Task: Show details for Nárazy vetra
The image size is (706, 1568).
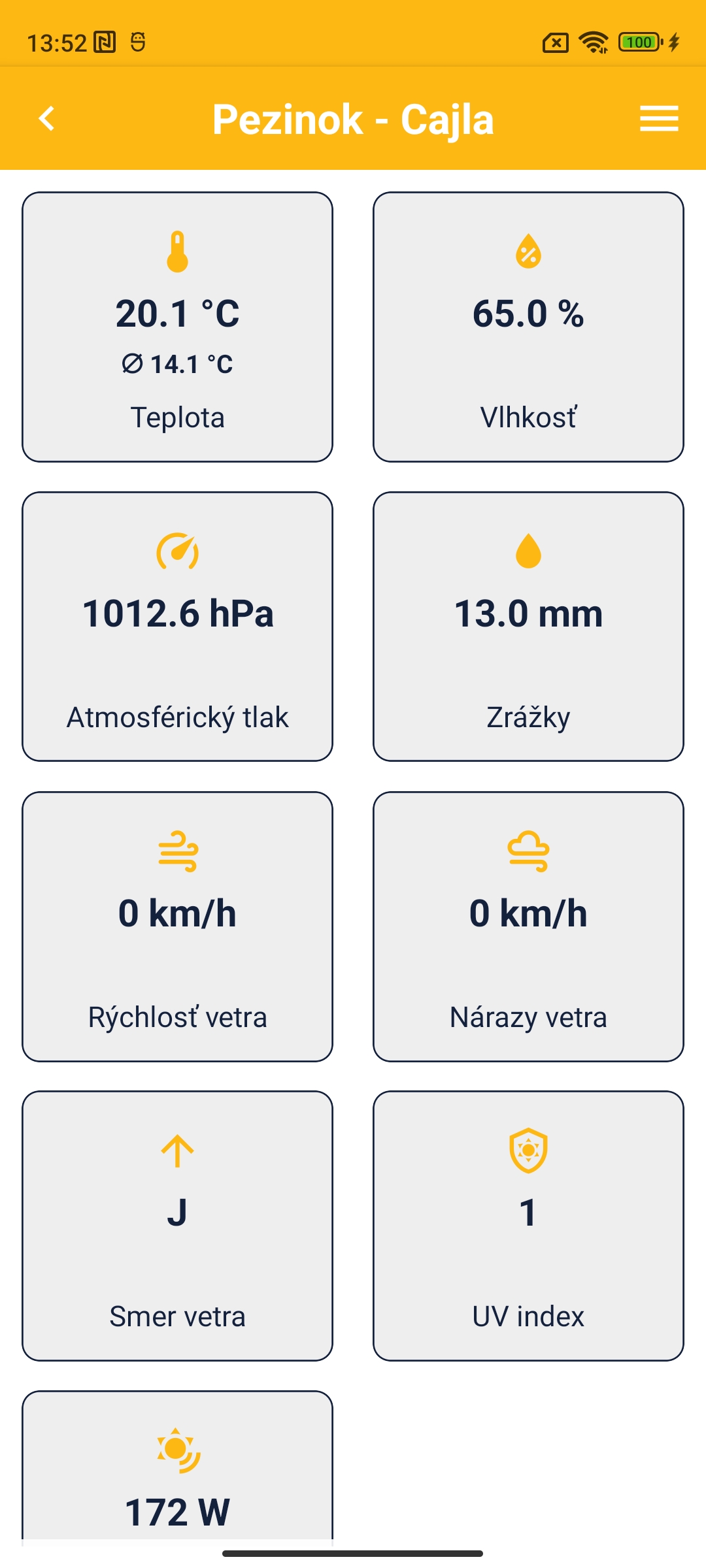Action: point(528,926)
